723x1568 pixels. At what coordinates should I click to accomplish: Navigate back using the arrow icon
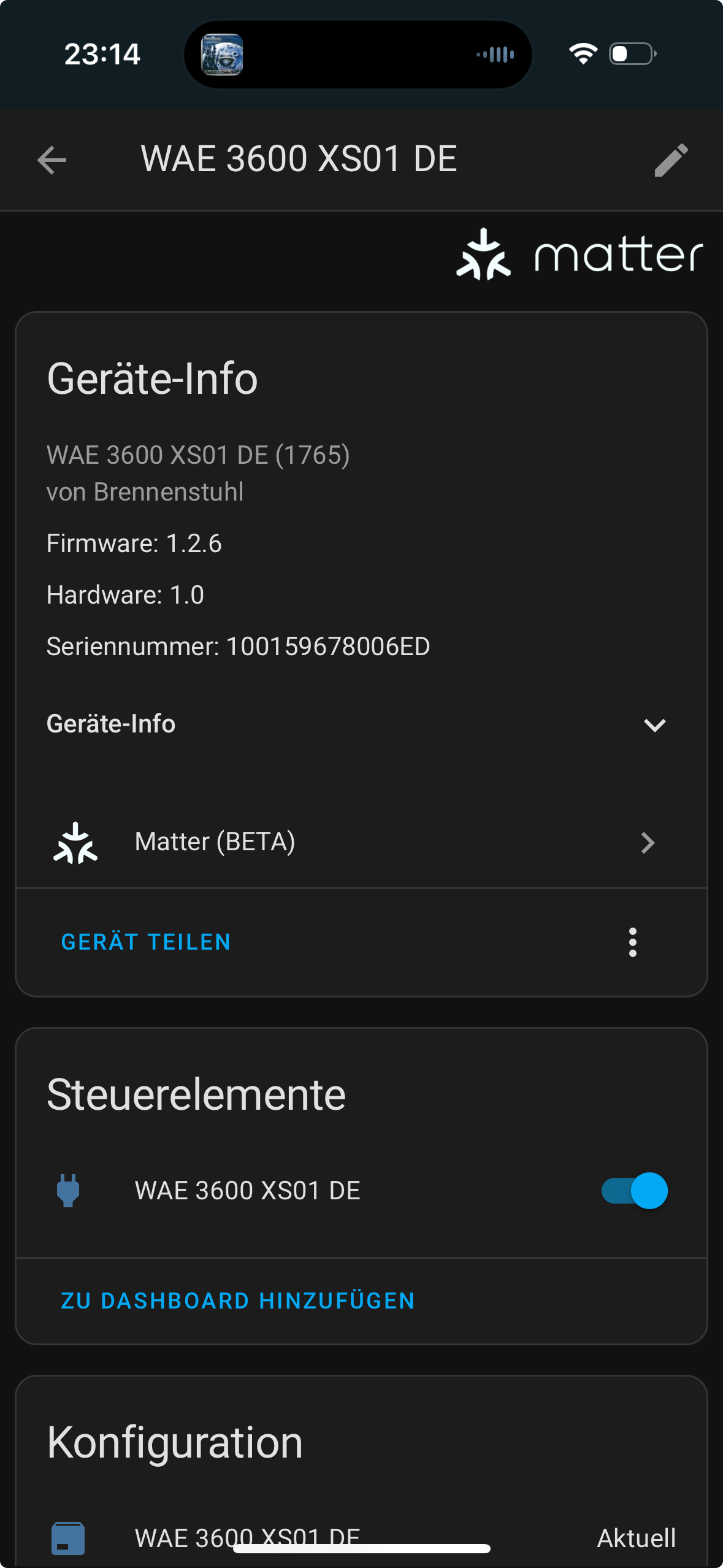pos(52,160)
